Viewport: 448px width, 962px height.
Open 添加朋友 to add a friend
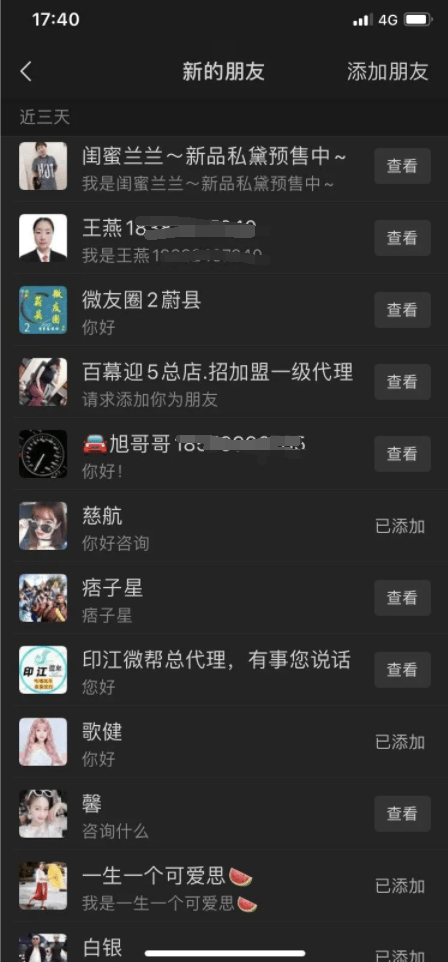(x=387, y=72)
